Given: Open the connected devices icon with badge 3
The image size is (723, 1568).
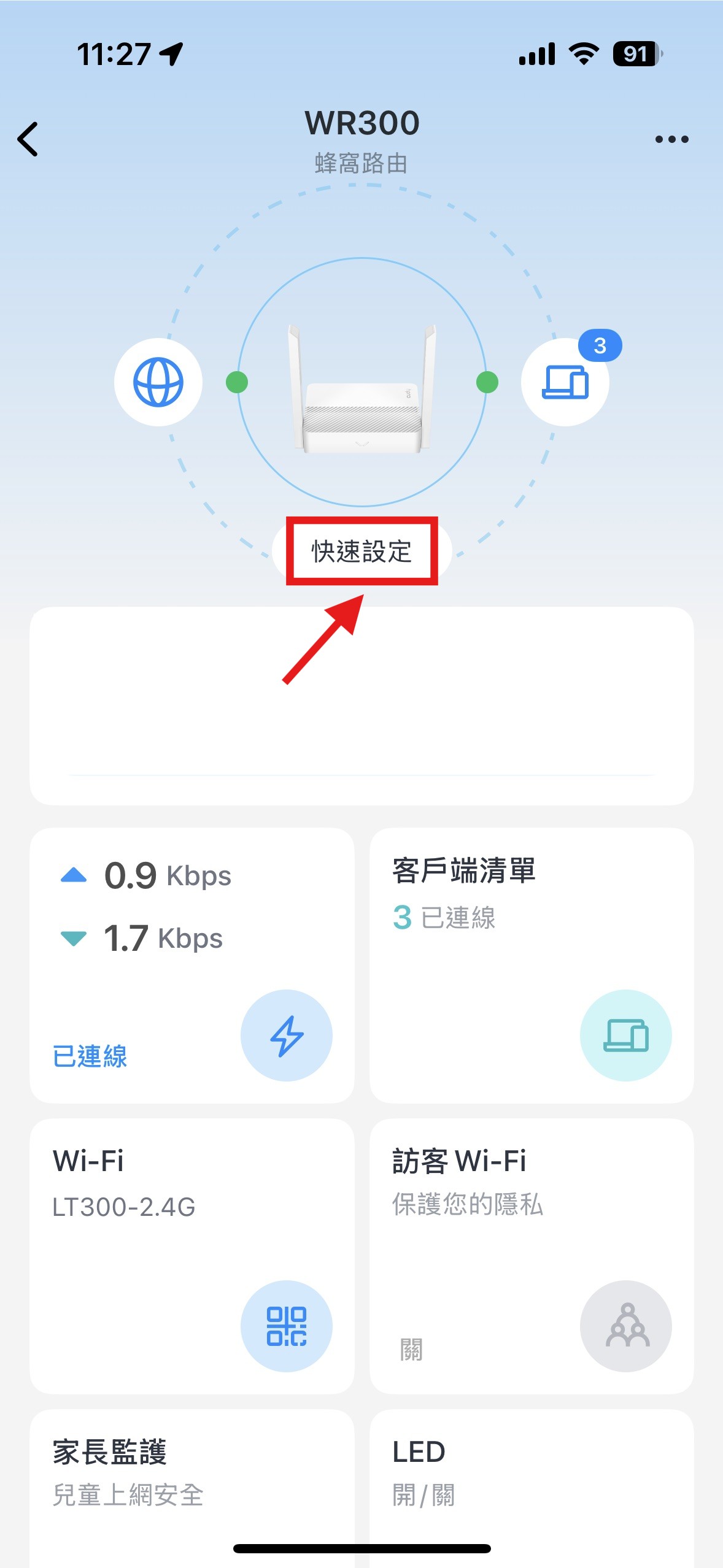Looking at the screenshot, I should click(x=565, y=382).
